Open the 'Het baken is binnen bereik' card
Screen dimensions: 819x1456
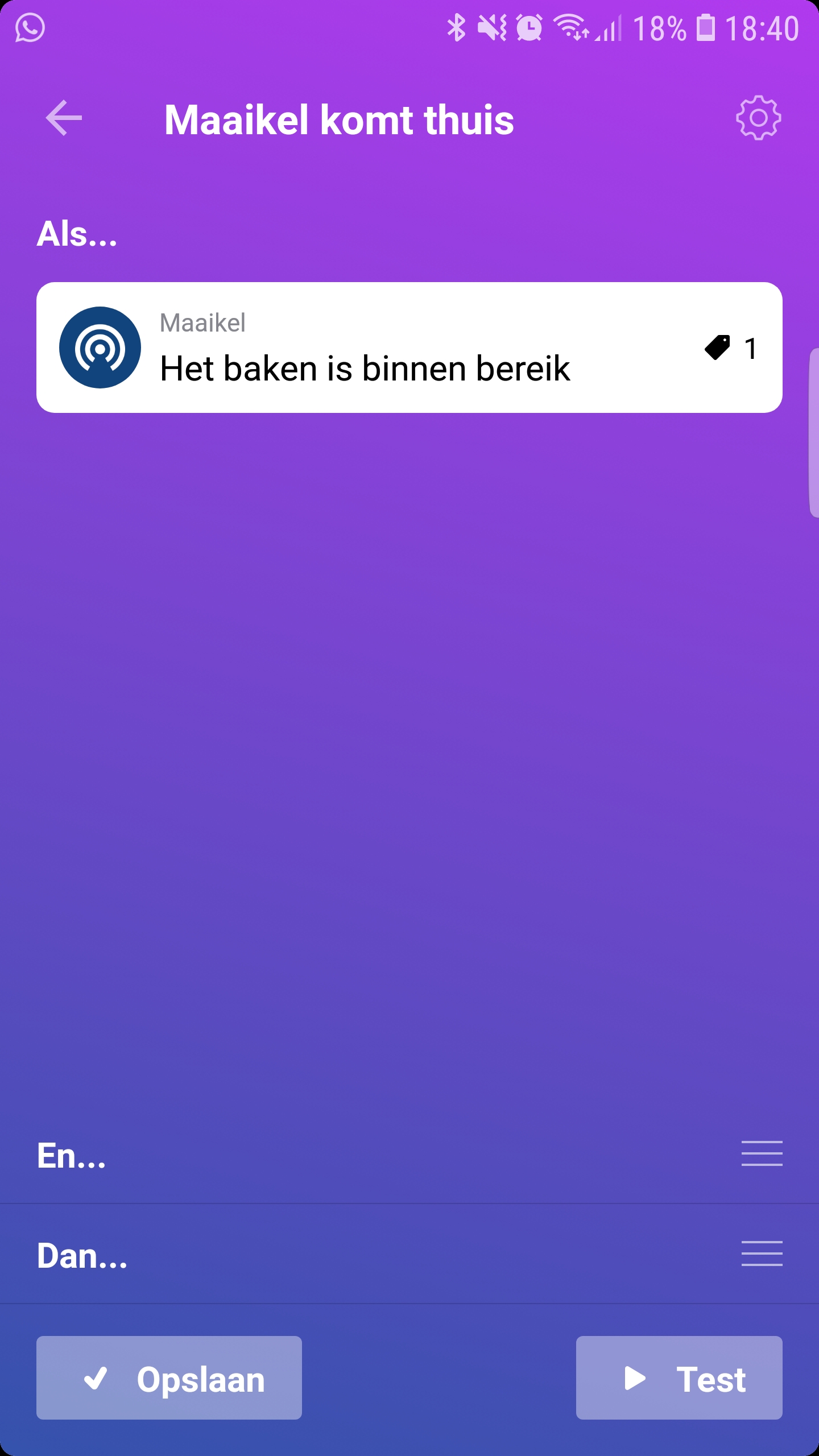[409, 348]
